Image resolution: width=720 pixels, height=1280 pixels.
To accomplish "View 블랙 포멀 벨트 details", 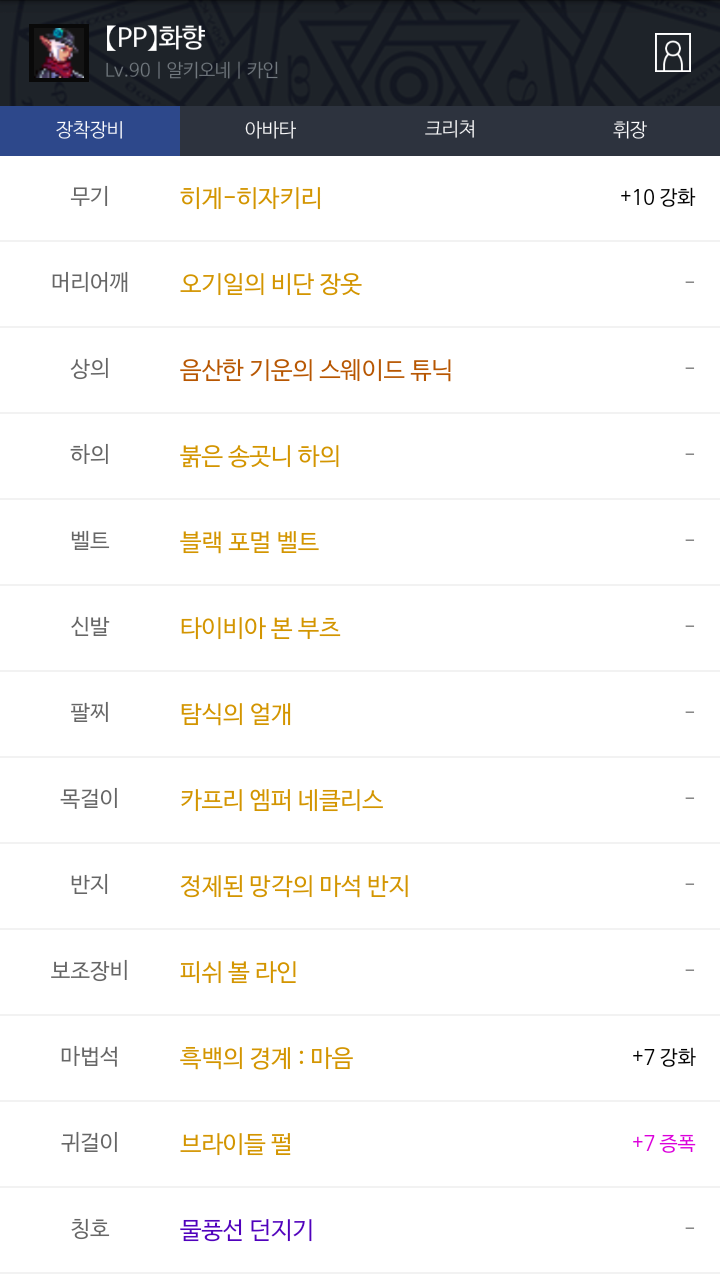I will (x=249, y=542).
